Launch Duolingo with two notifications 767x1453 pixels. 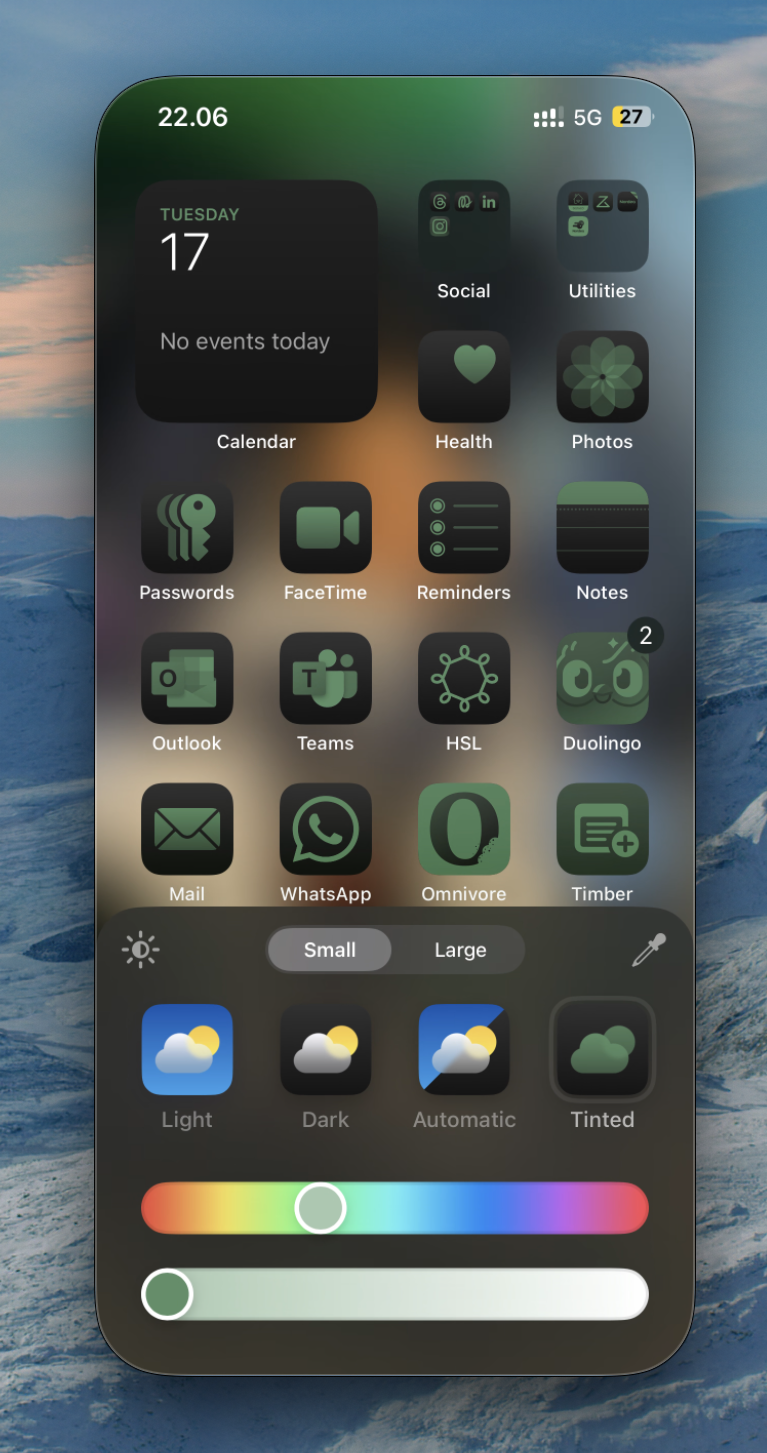[x=602, y=679]
